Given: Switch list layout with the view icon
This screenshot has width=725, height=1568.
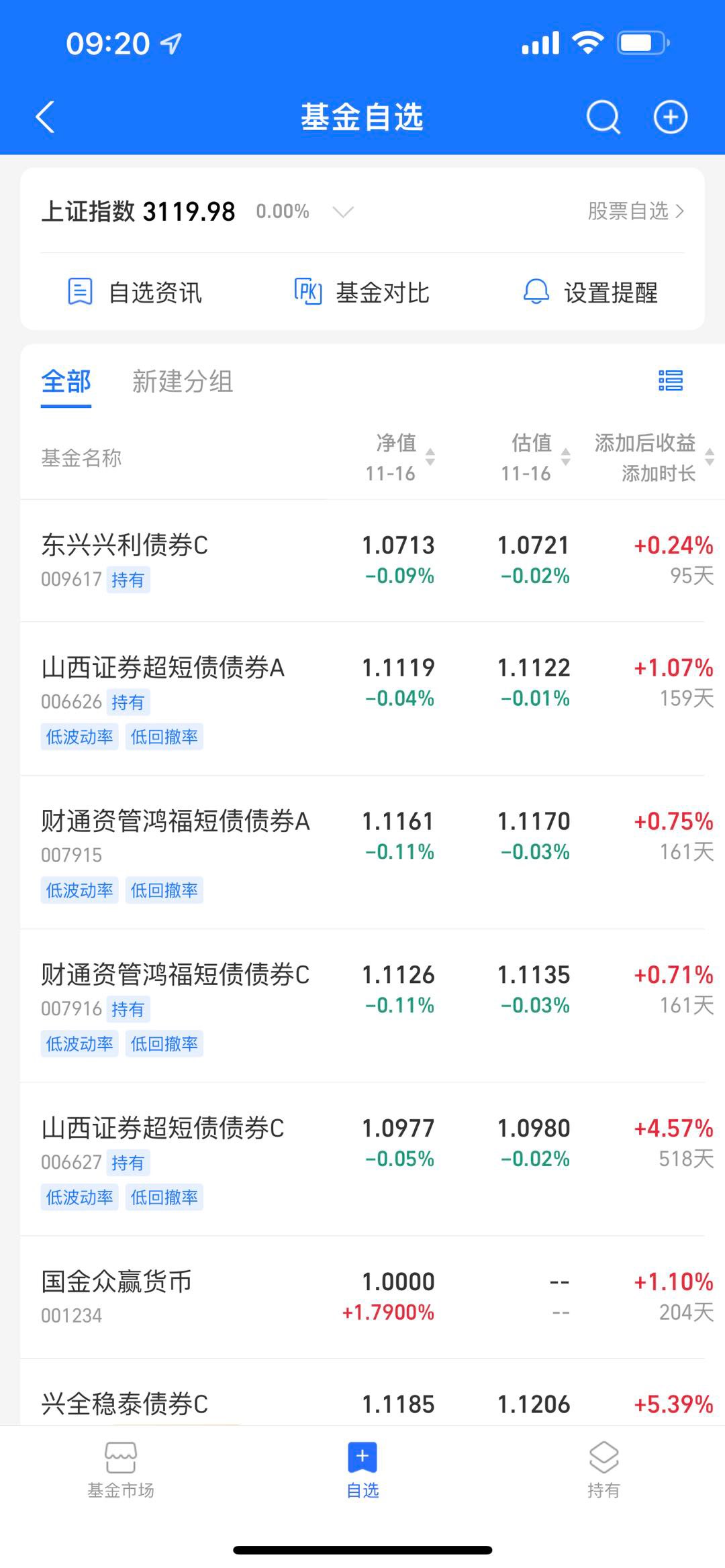Looking at the screenshot, I should pos(670,380).
